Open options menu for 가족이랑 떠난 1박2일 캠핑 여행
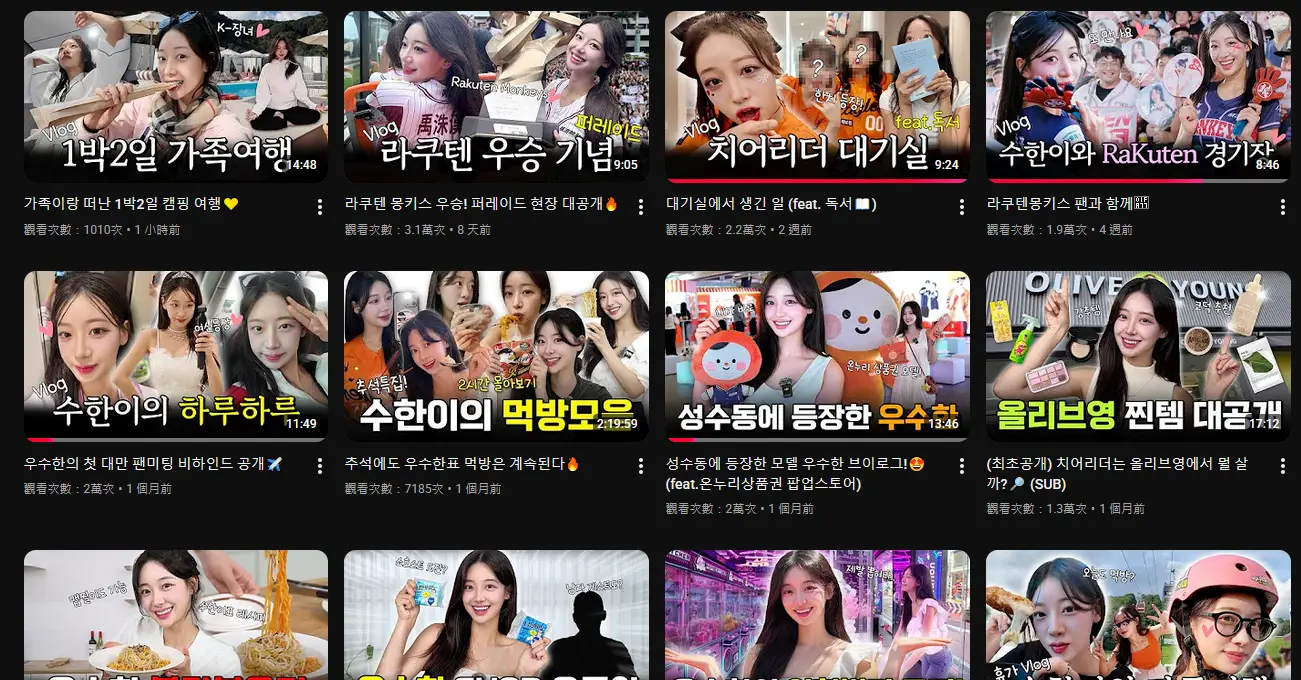The width and height of the screenshot is (1301, 680). click(320, 207)
